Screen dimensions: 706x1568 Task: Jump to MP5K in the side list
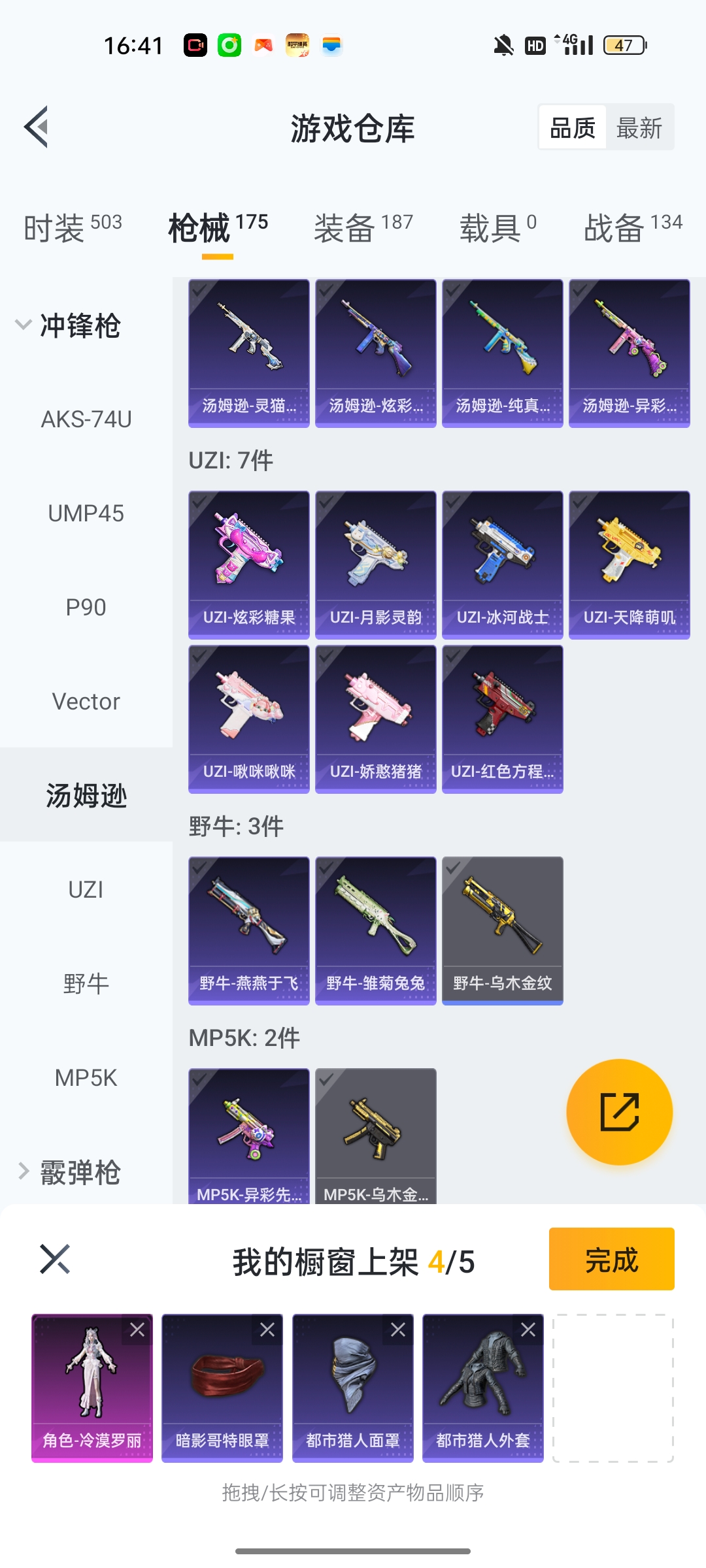coord(86,1078)
